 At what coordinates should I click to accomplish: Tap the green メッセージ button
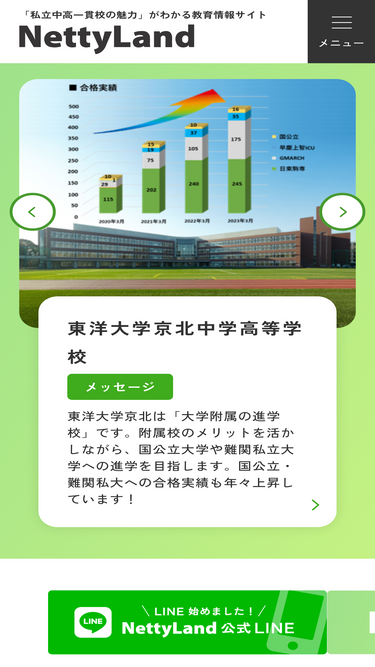coord(120,387)
